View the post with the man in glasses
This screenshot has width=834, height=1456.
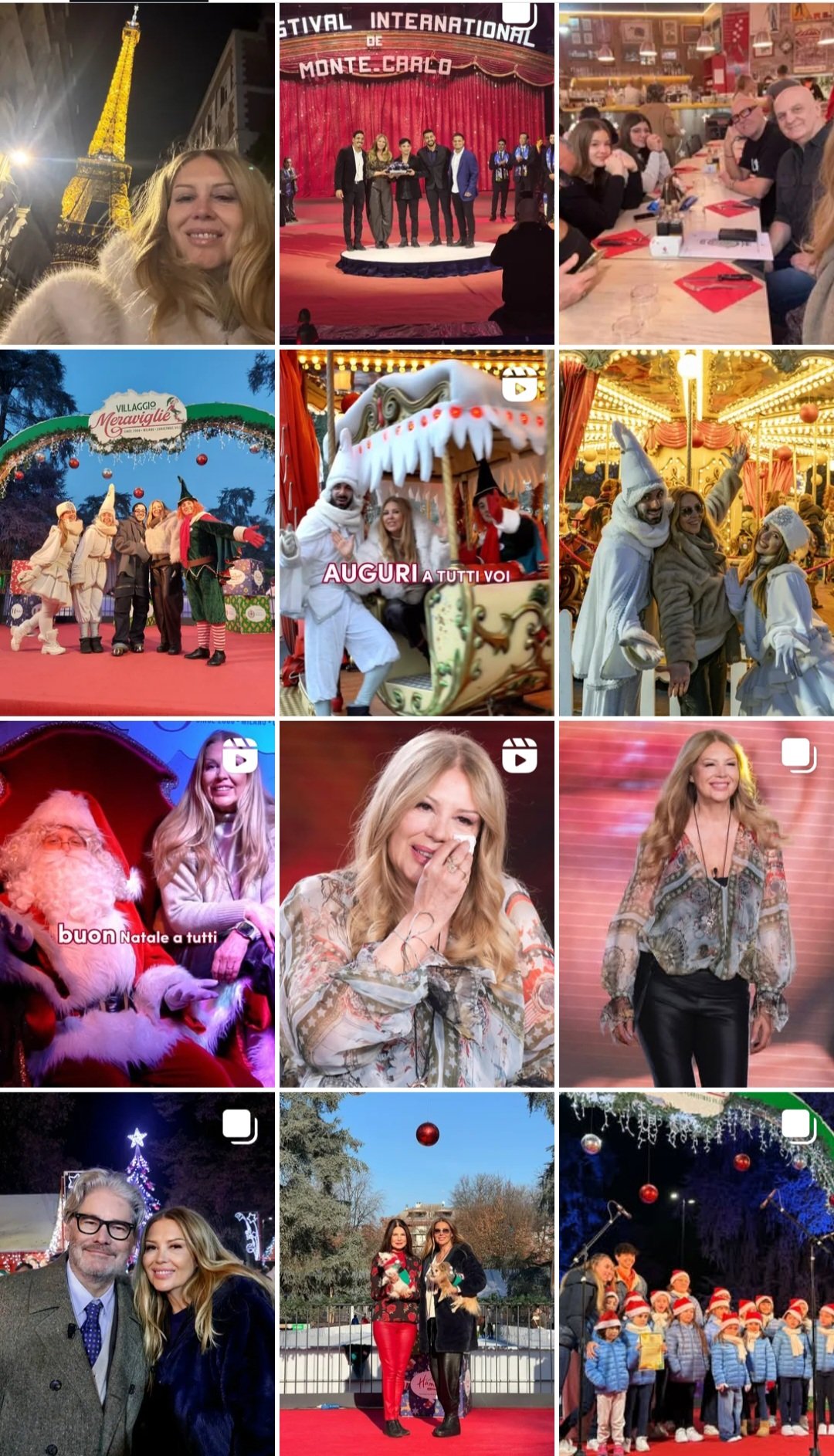click(137, 1274)
